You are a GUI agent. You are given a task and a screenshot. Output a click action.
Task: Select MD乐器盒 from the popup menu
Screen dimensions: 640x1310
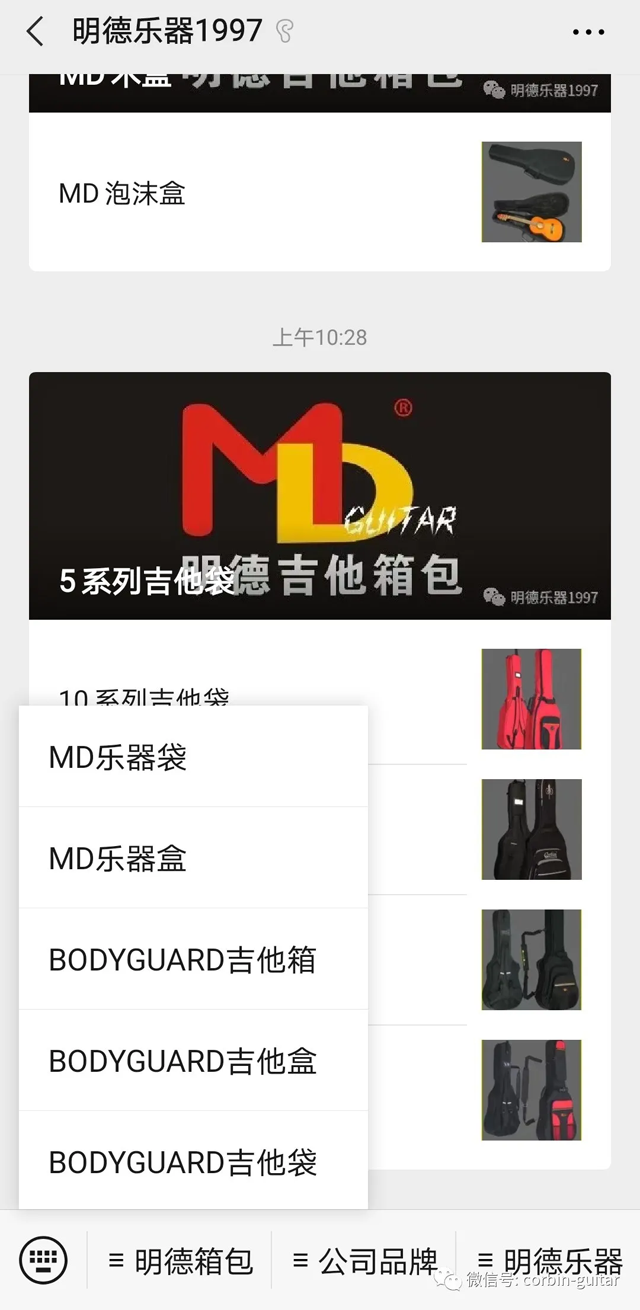(x=193, y=858)
